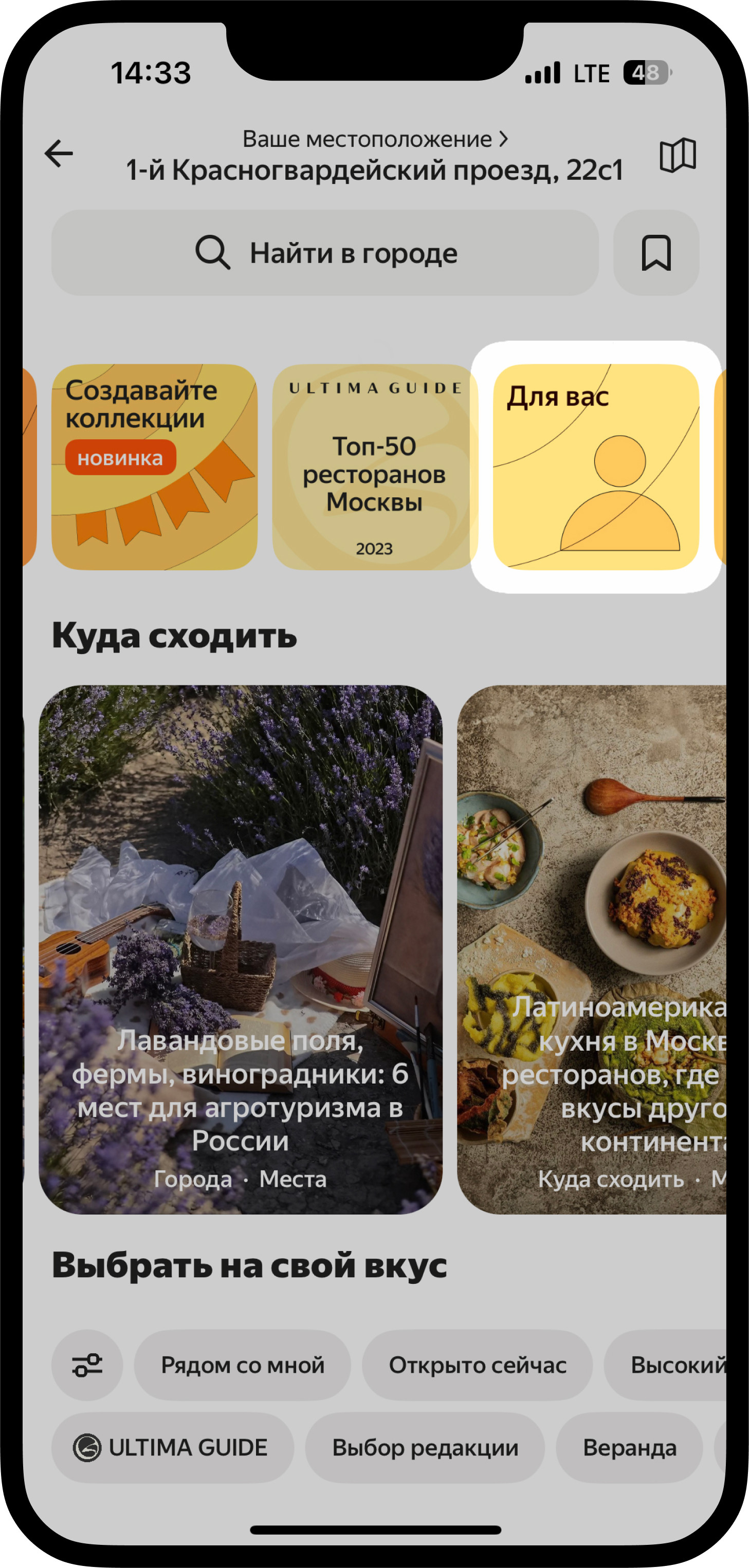Open saved bookmarks
Screen dimensions: 749x1568
click(656, 253)
